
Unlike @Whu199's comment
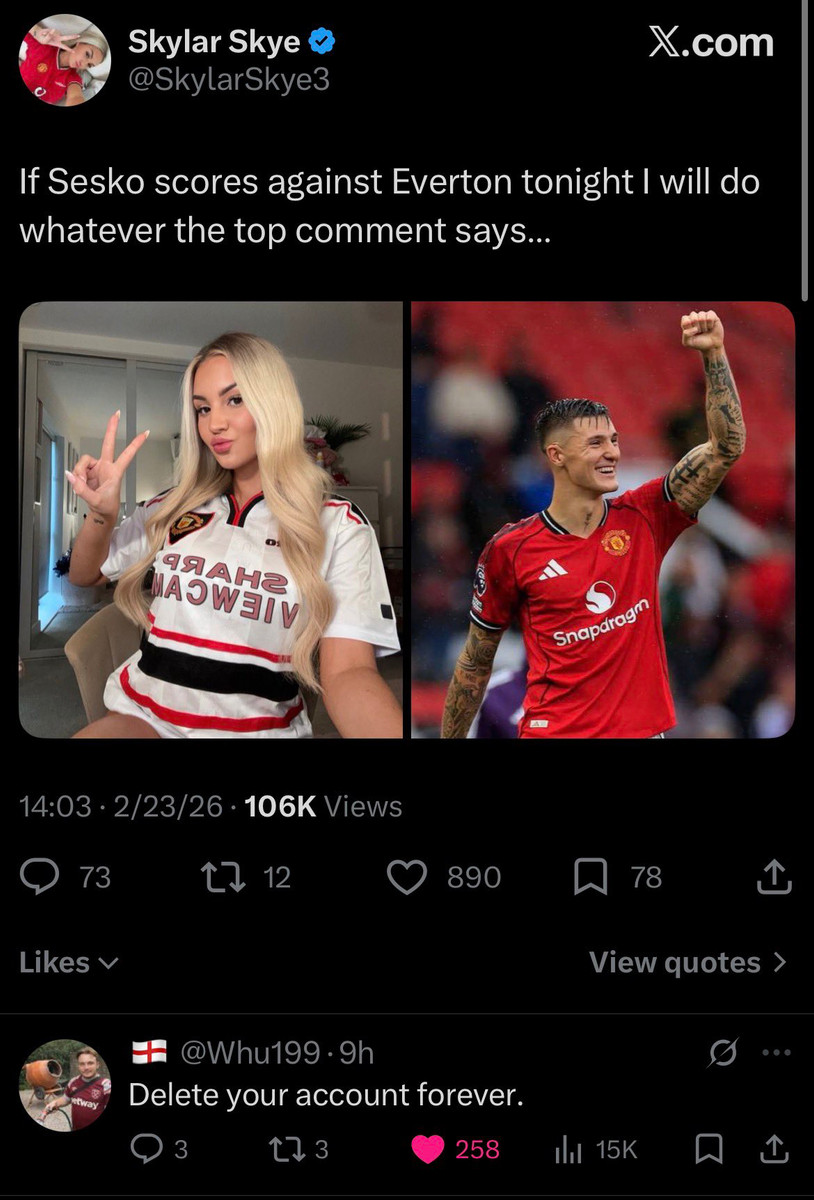pyautogui.click(x=428, y=1150)
